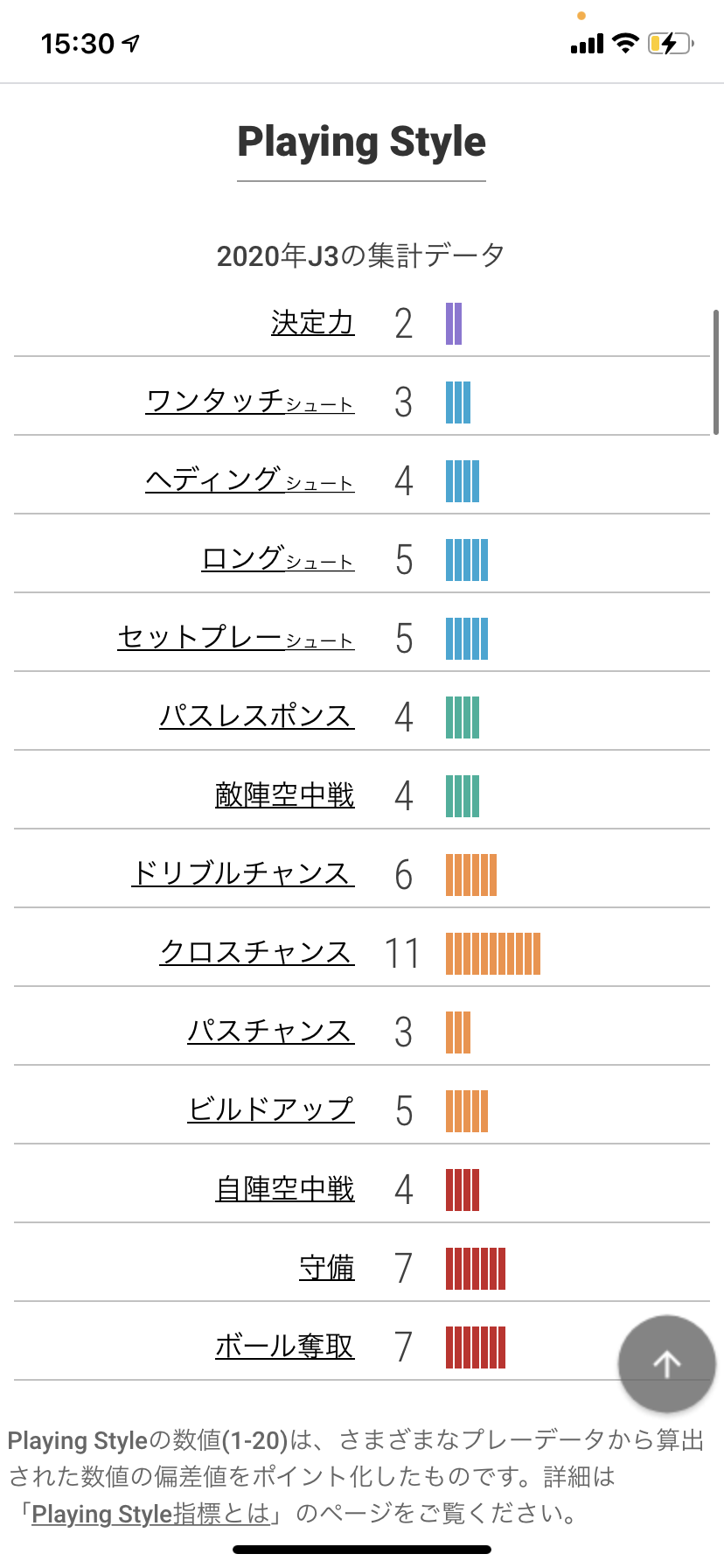
Task: Open the 敵陣空中戦 link
Action: coord(285,795)
